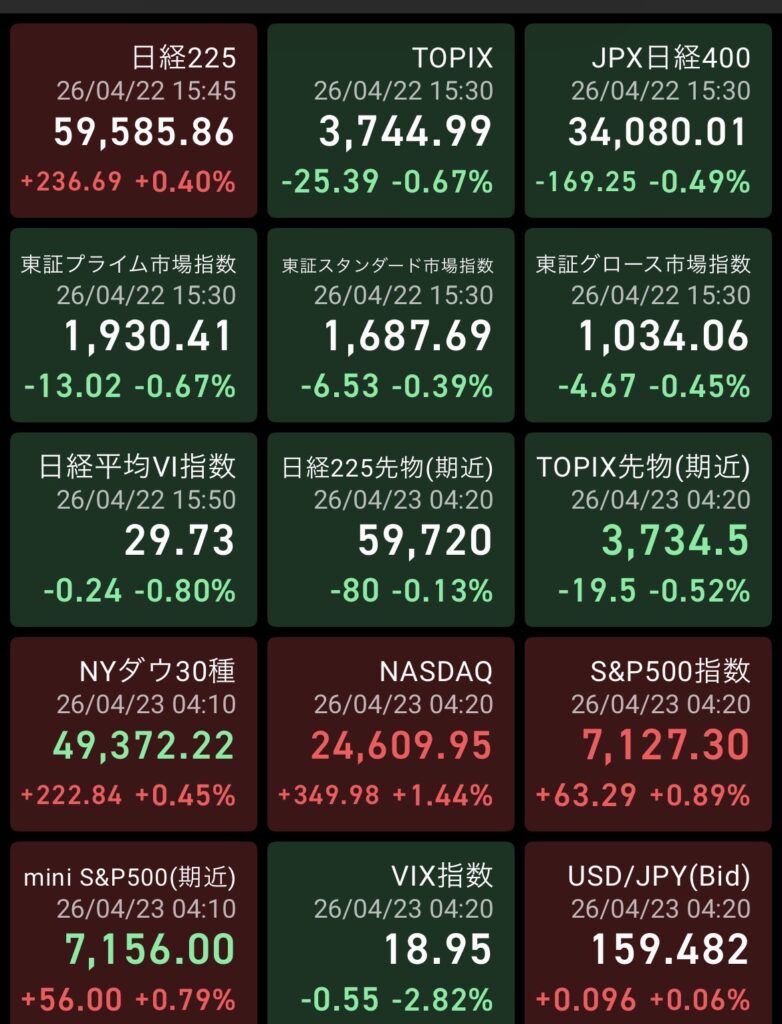Open 東証プライム市場指数 tile
This screenshot has width=782, height=1024.
coord(134,325)
